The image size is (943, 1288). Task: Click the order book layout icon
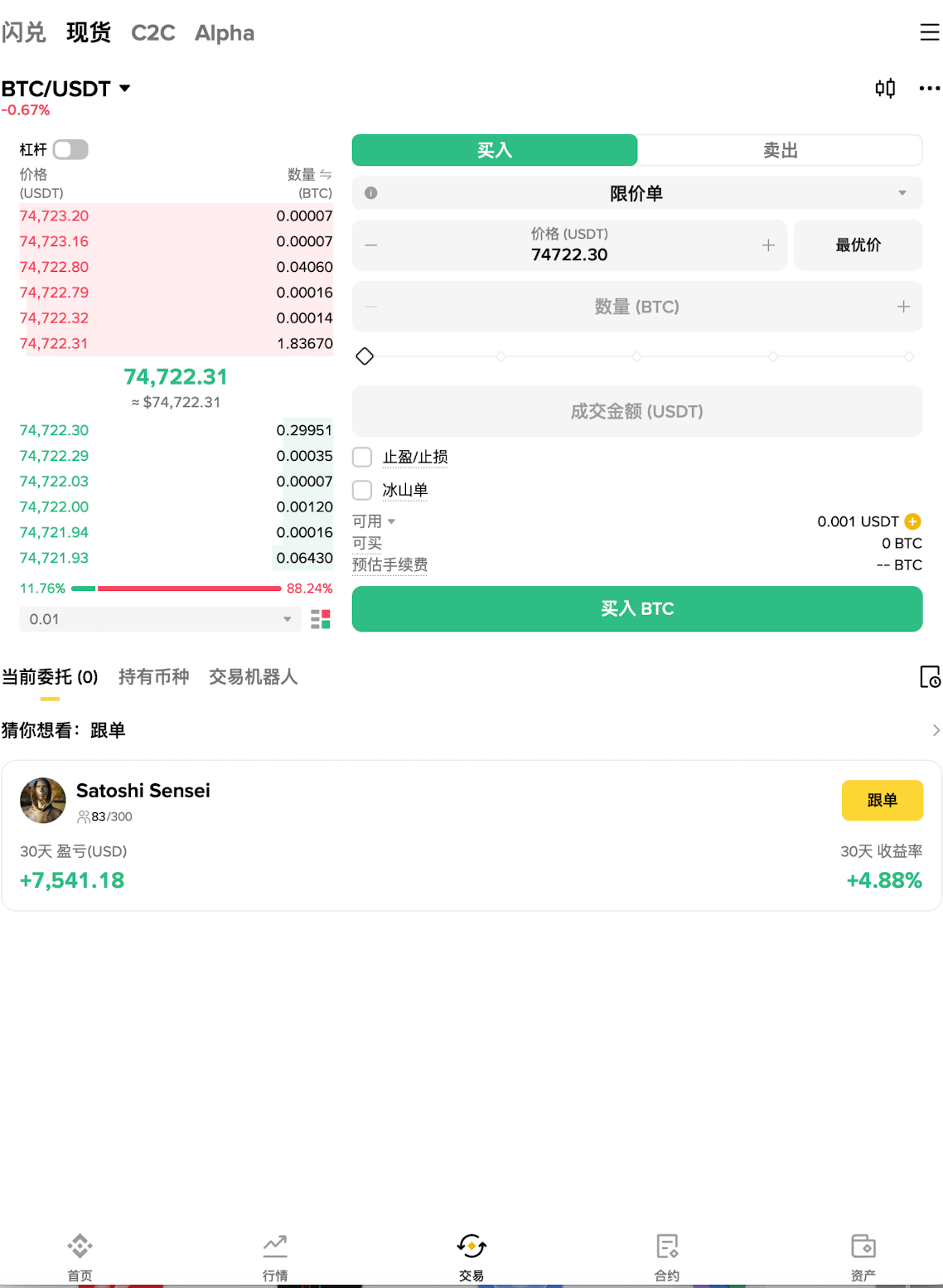click(x=321, y=619)
